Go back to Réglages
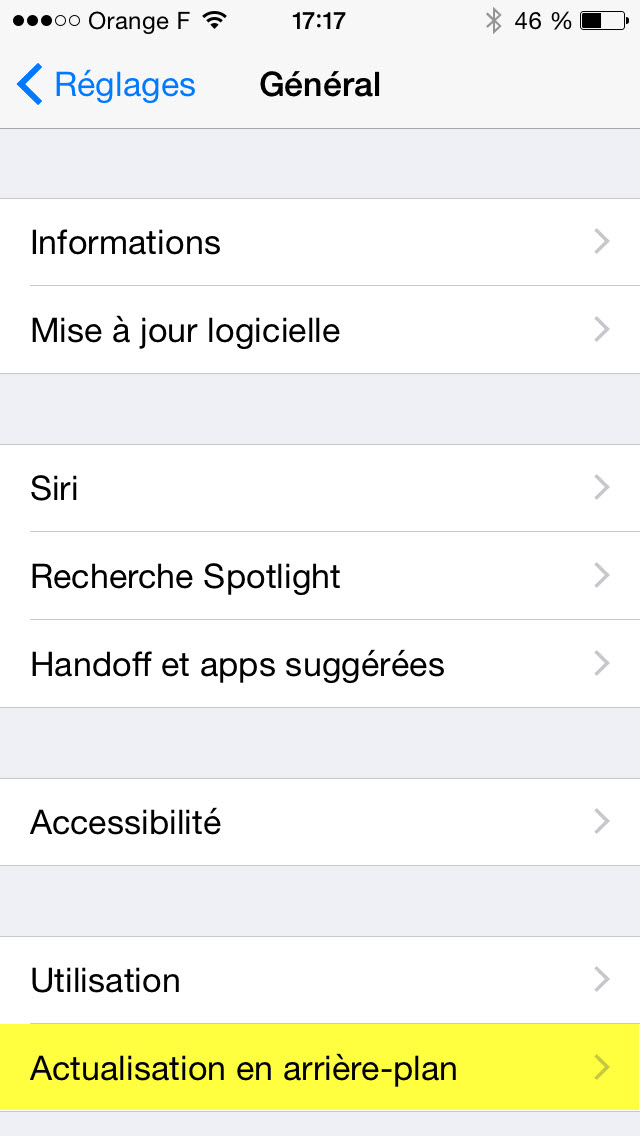640x1136 pixels. pyautogui.click(x=106, y=85)
